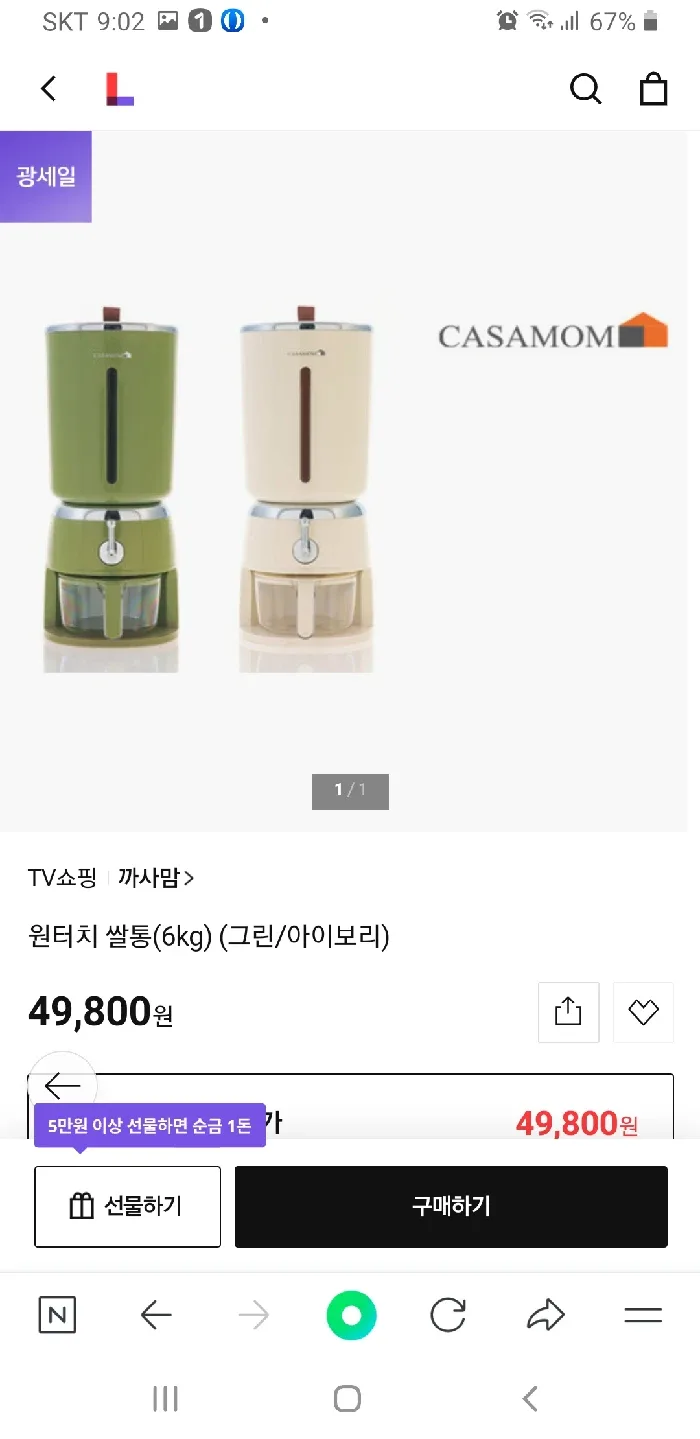View the shopping bag
This screenshot has height=1439, width=700.
tap(653, 89)
